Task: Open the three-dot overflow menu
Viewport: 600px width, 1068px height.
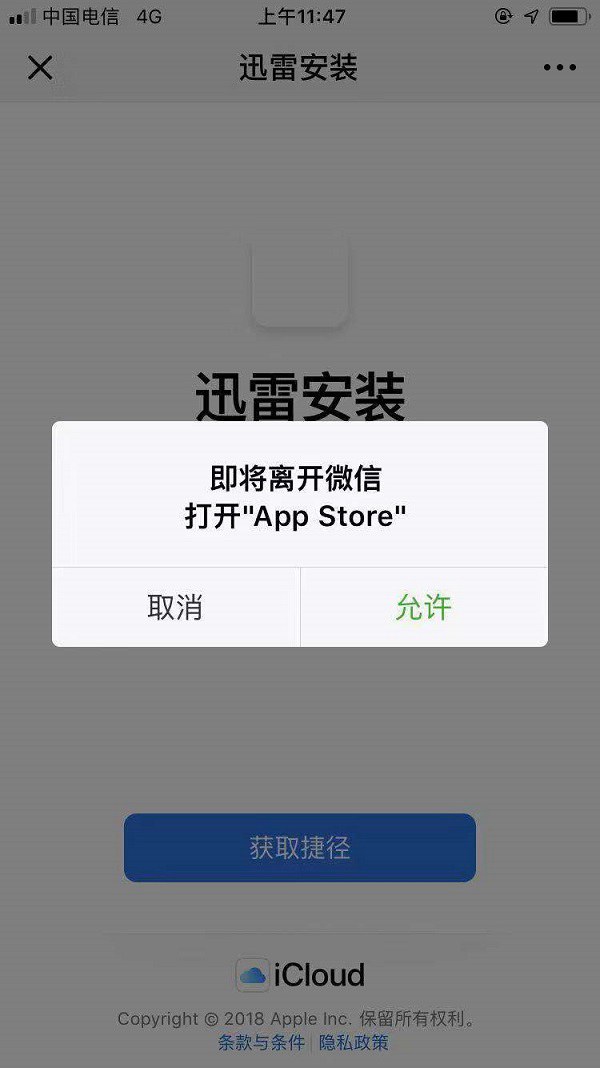Action: pos(560,68)
